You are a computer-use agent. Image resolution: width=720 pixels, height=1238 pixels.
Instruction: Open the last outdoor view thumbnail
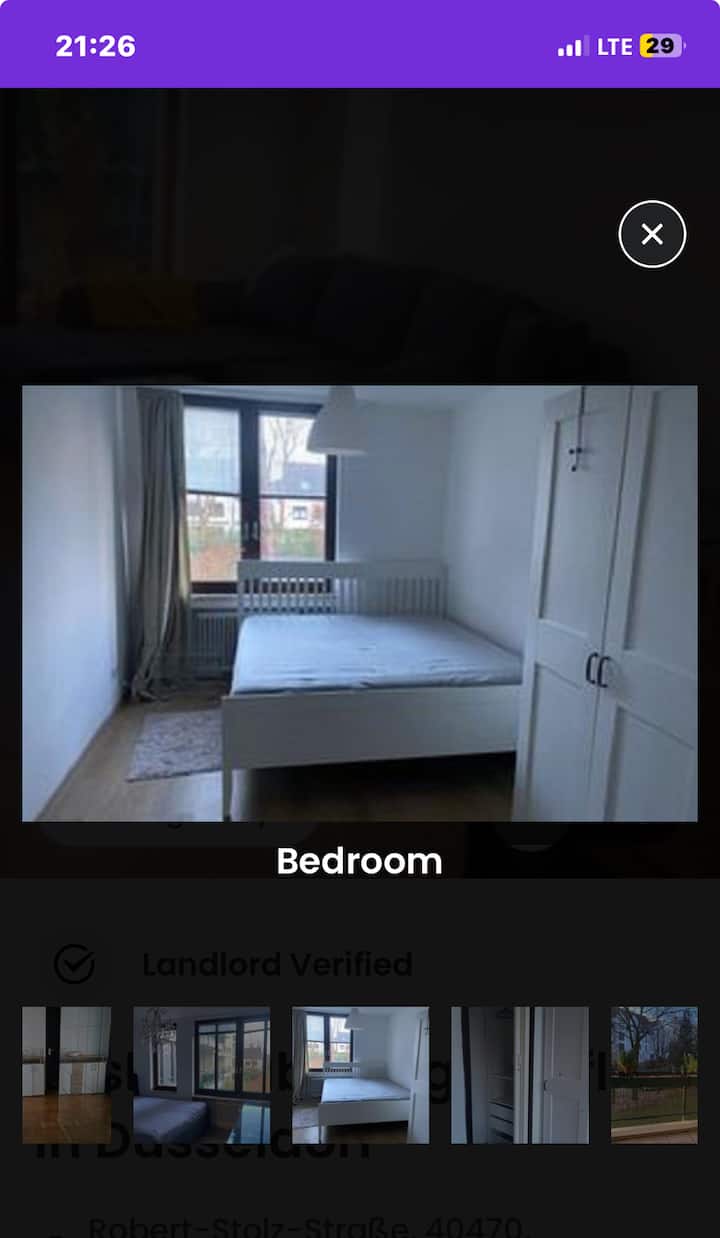click(655, 1076)
